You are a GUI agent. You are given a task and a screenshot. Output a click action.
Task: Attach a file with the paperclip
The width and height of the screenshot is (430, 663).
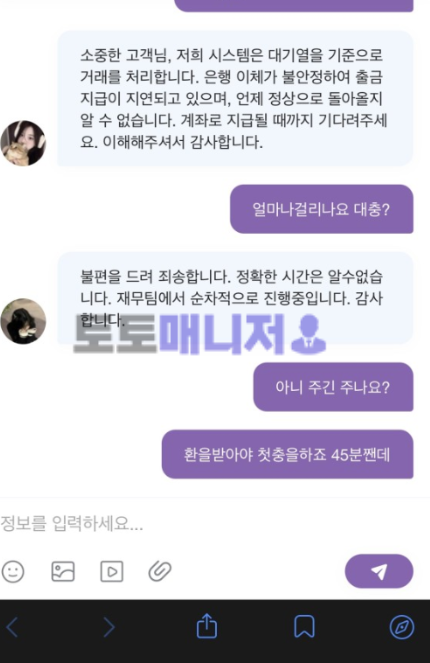tap(160, 572)
